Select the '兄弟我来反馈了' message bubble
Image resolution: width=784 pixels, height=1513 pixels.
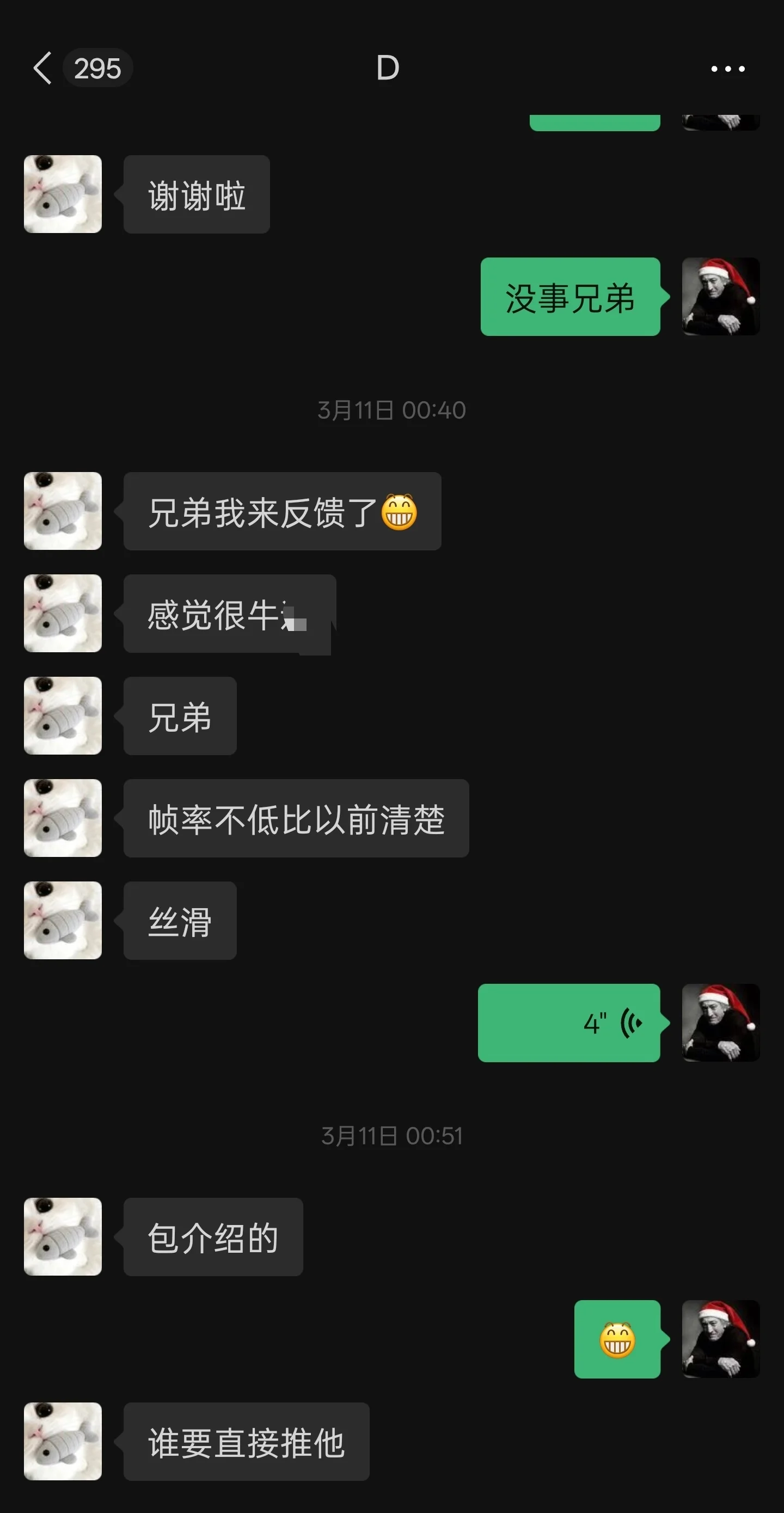click(281, 511)
